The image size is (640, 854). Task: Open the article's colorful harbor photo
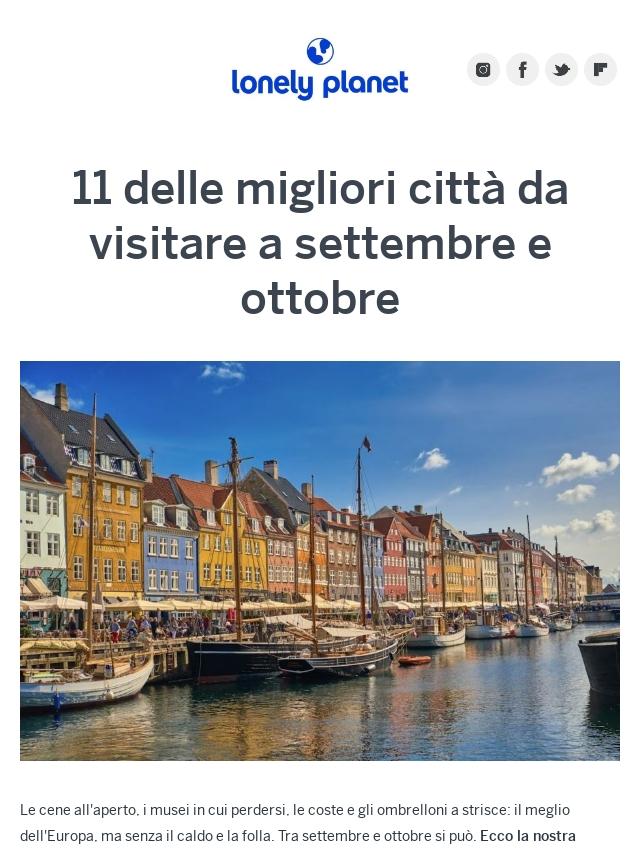320,560
